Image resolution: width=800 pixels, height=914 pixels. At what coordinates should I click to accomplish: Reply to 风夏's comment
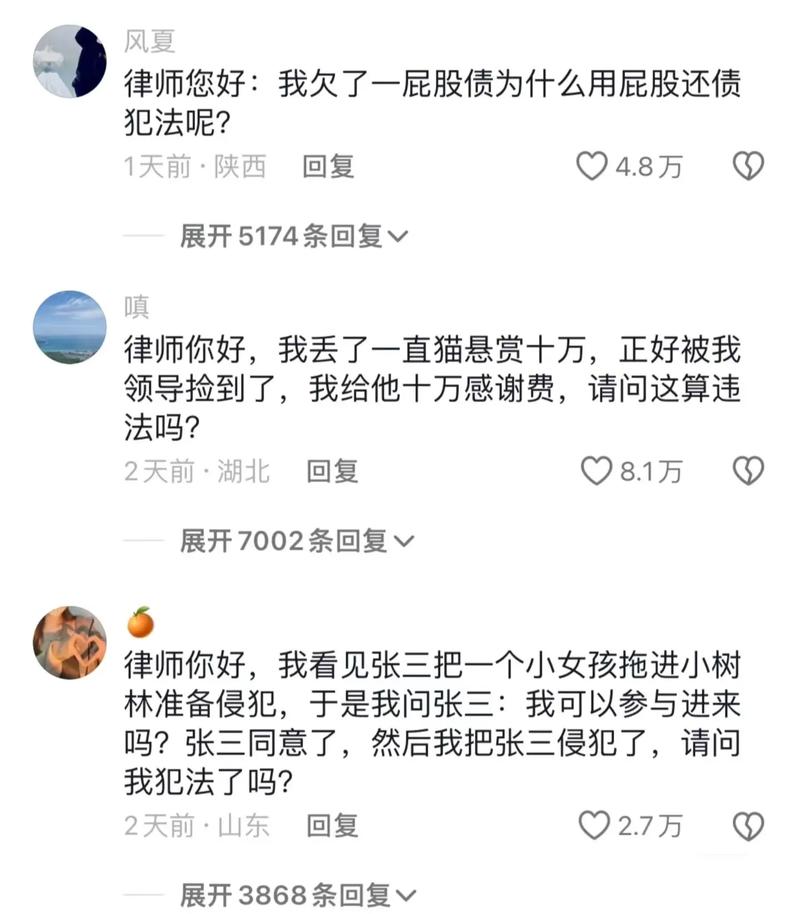point(328,166)
